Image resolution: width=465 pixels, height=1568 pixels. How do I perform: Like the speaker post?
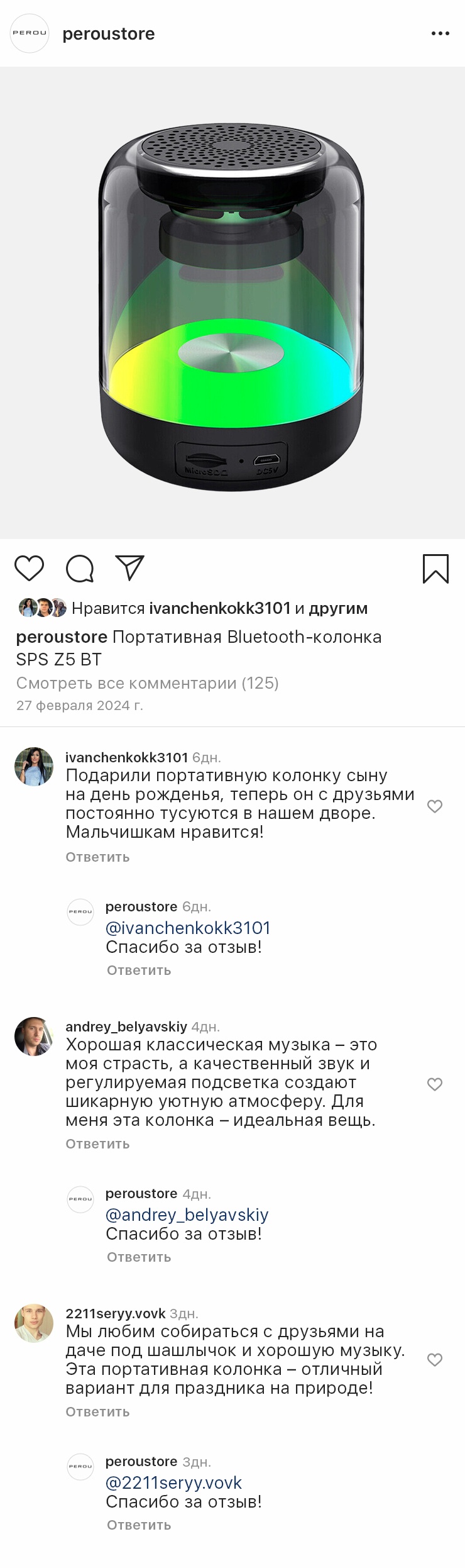[x=30, y=568]
